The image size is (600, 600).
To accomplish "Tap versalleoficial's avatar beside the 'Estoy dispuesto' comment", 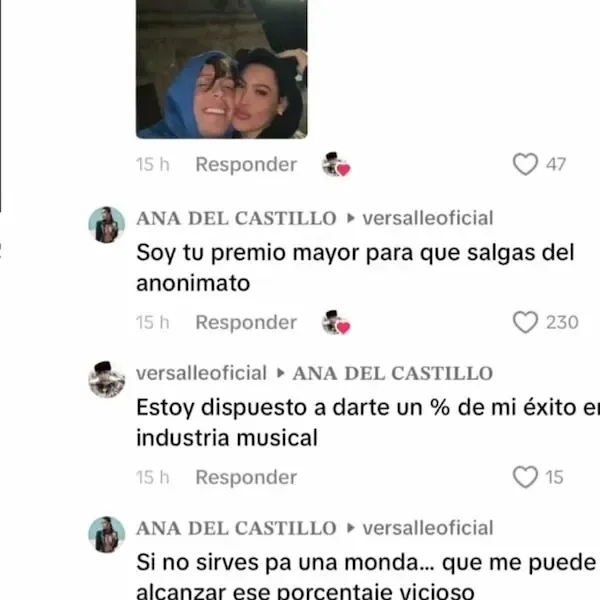I will [x=106, y=380].
